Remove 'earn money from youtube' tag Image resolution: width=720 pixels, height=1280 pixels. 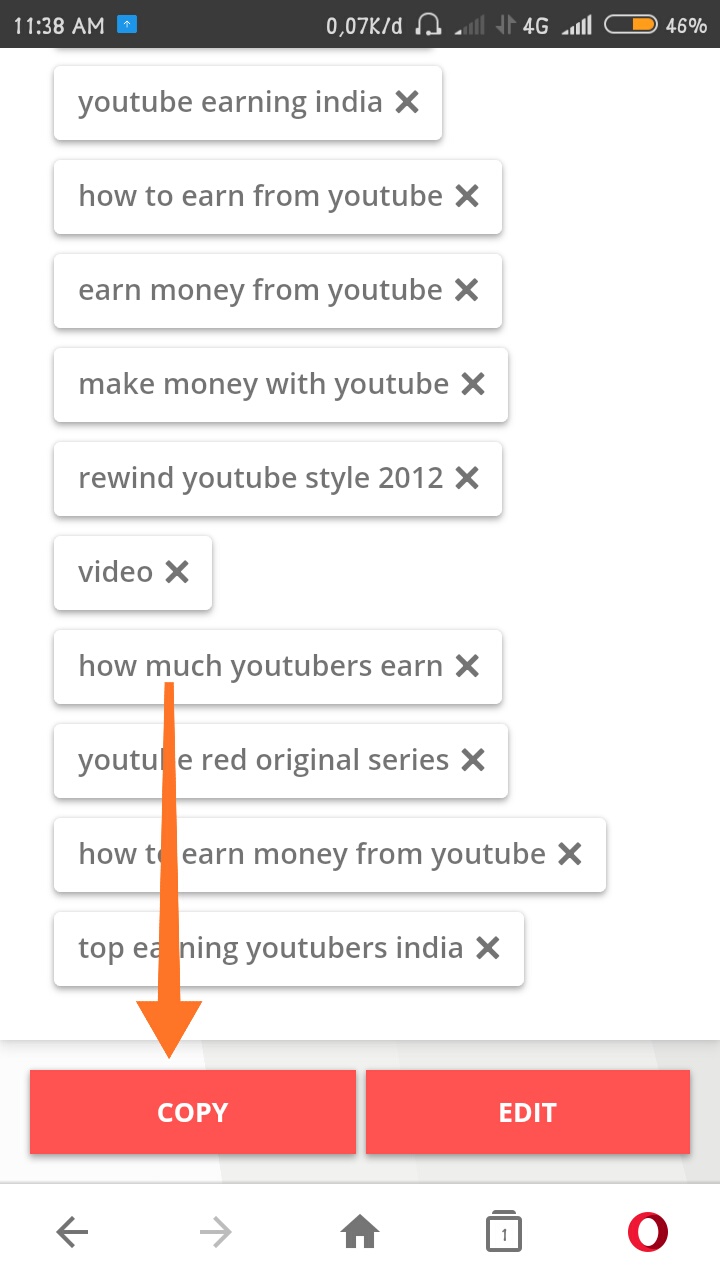pos(467,290)
